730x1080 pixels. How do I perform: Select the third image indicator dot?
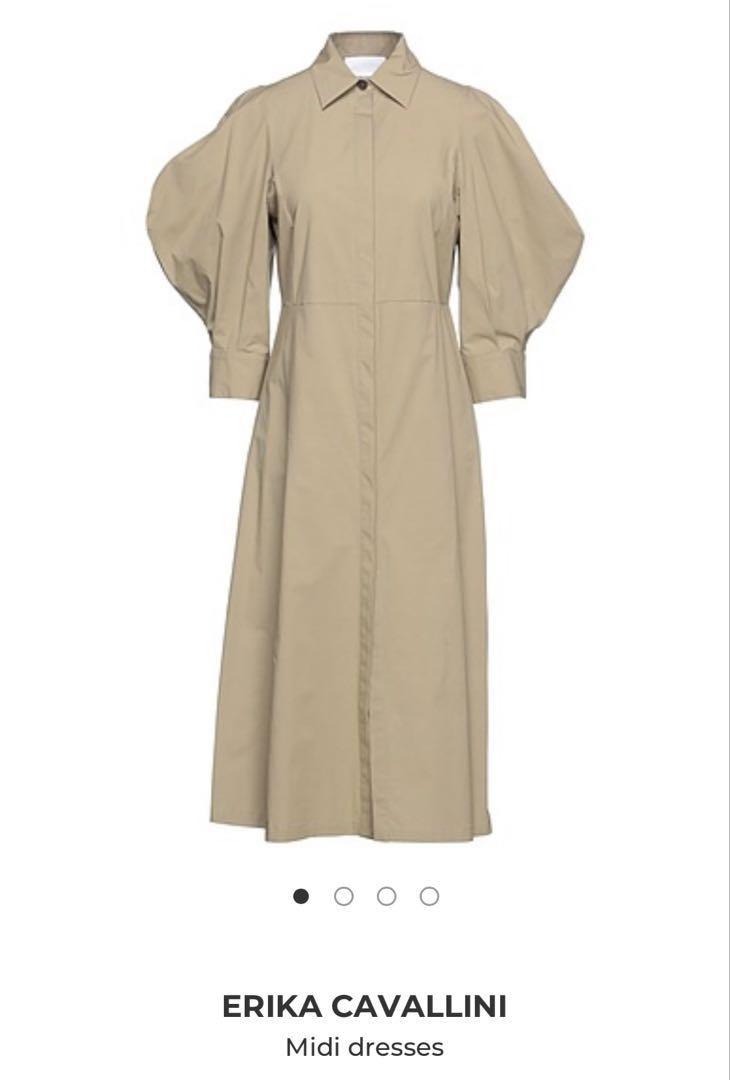coord(387,896)
